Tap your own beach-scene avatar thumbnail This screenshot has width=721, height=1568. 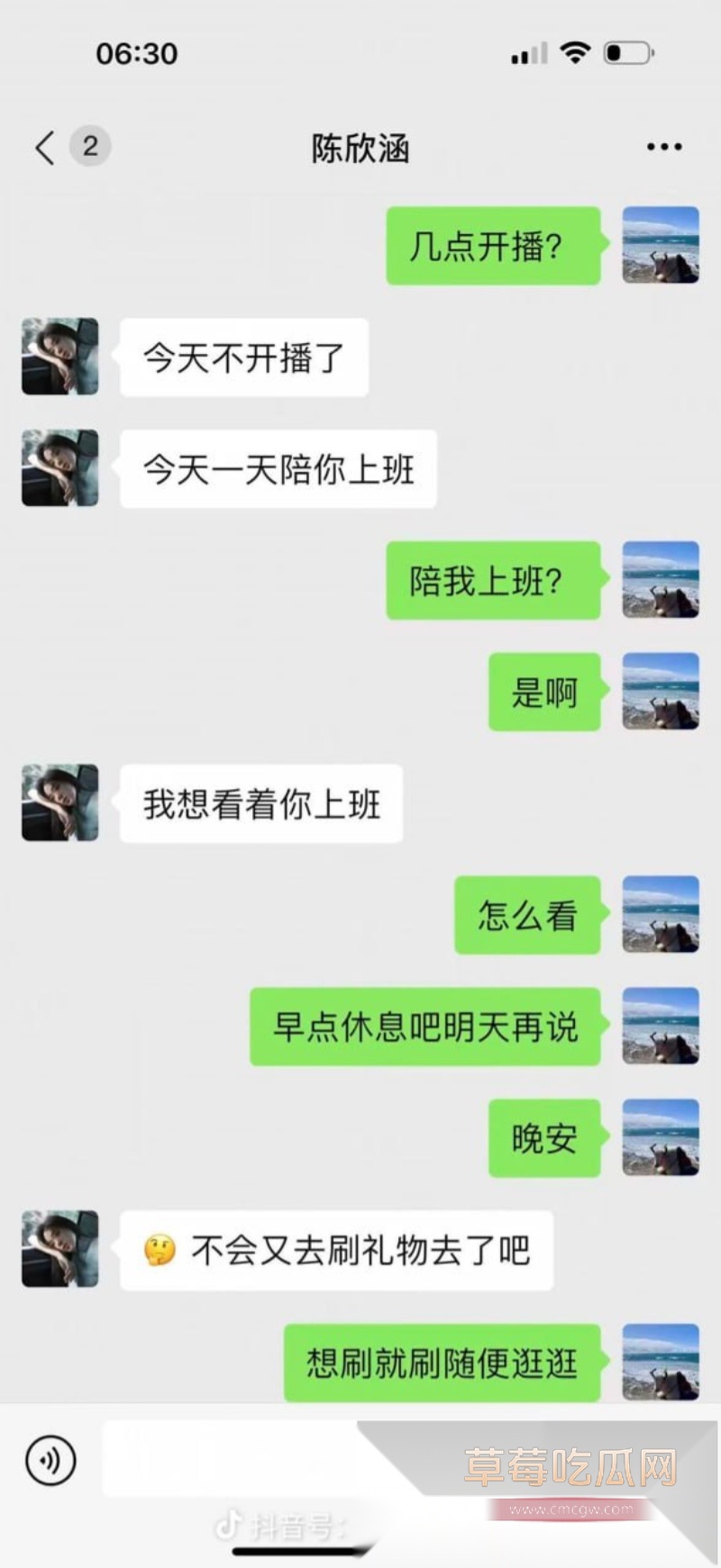[x=661, y=244]
